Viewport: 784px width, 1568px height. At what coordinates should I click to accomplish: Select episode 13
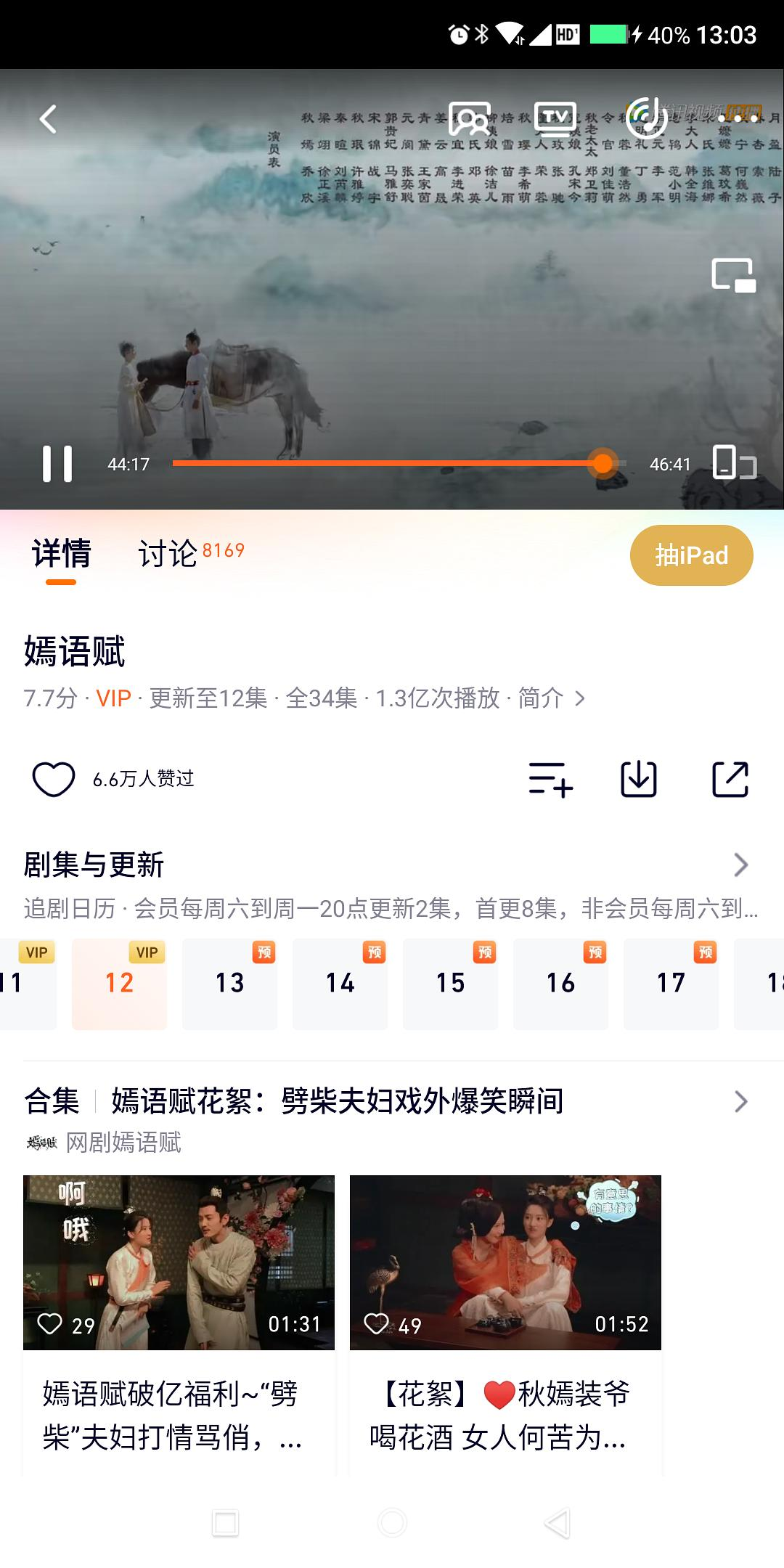coord(229,983)
